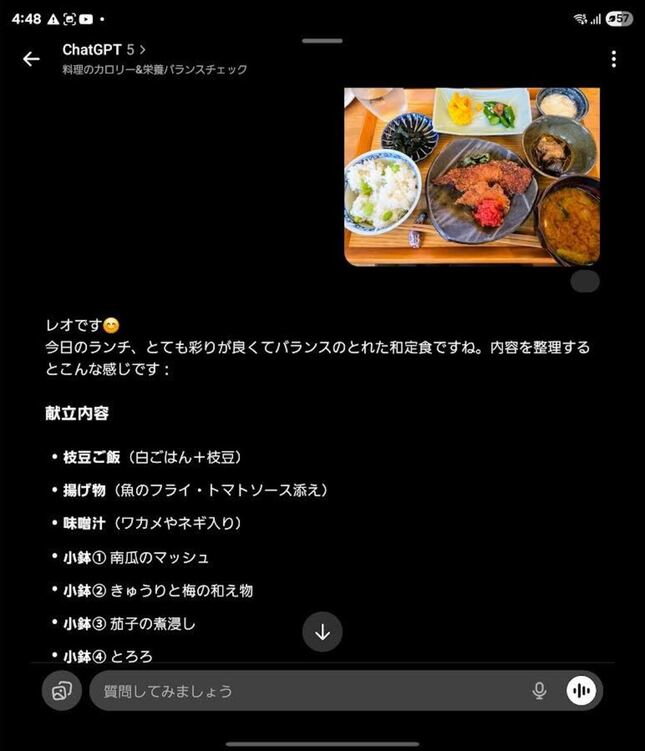Image resolution: width=645 pixels, height=751 pixels.
Task: Start voice mode with the waveform button
Action: [581, 691]
